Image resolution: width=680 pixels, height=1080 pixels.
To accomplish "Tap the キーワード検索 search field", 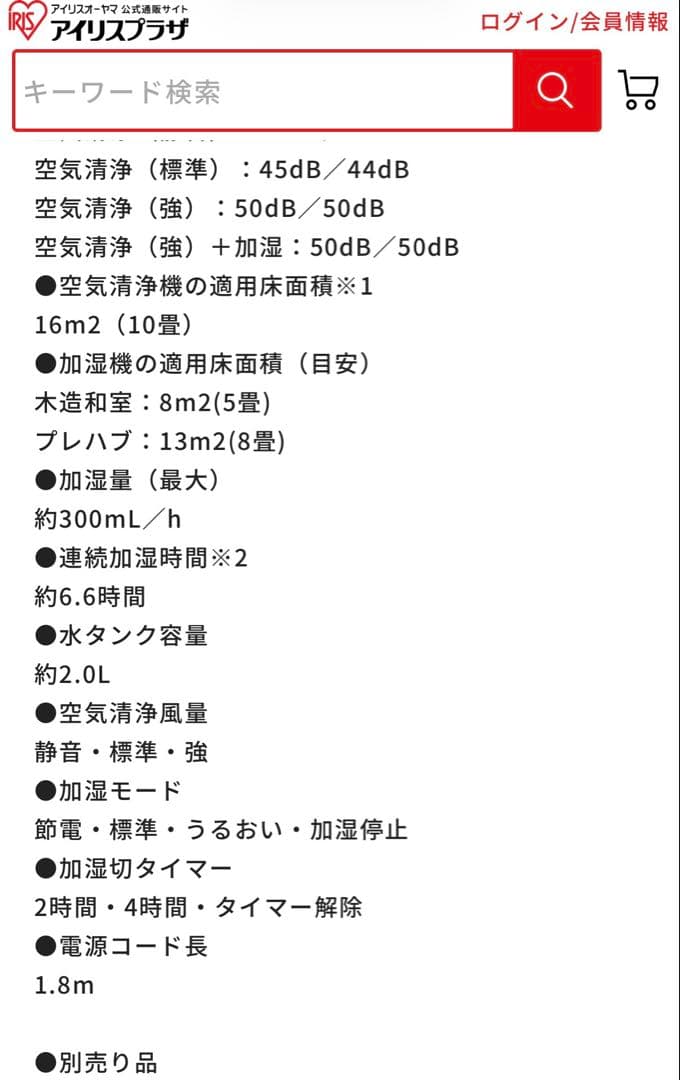I will (263, 92).
